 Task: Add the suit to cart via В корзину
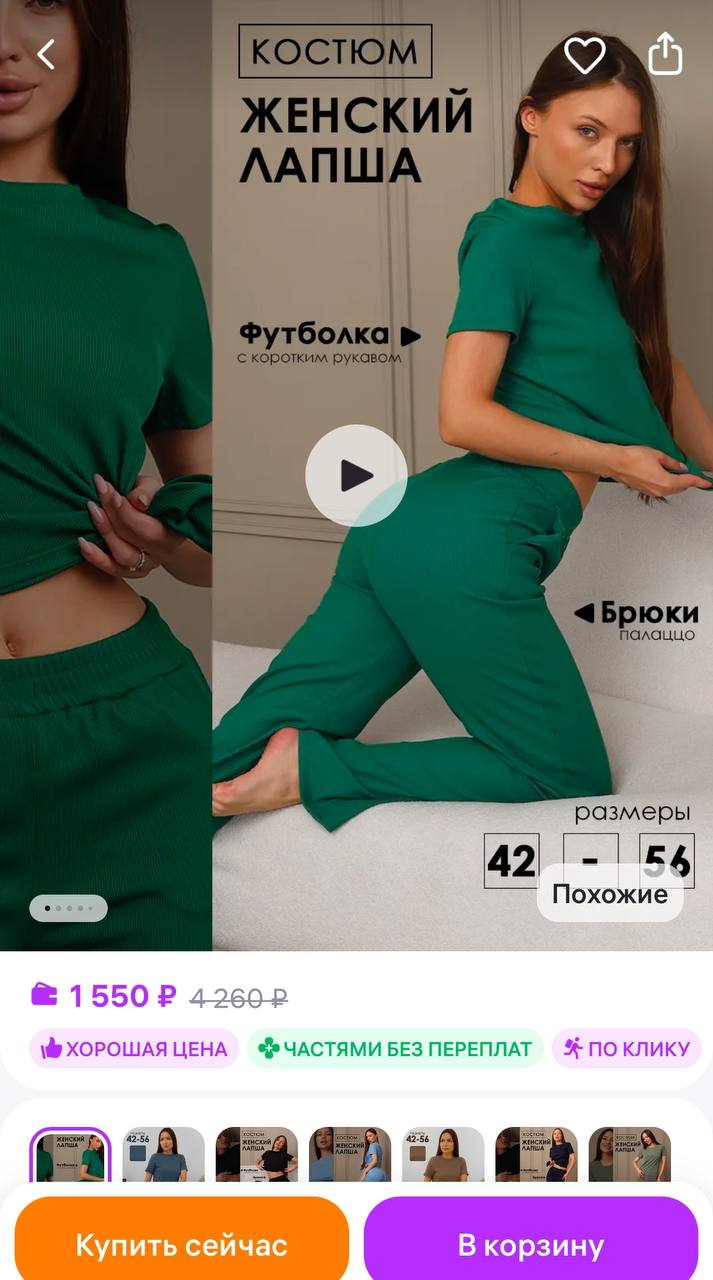point(531,1245)
